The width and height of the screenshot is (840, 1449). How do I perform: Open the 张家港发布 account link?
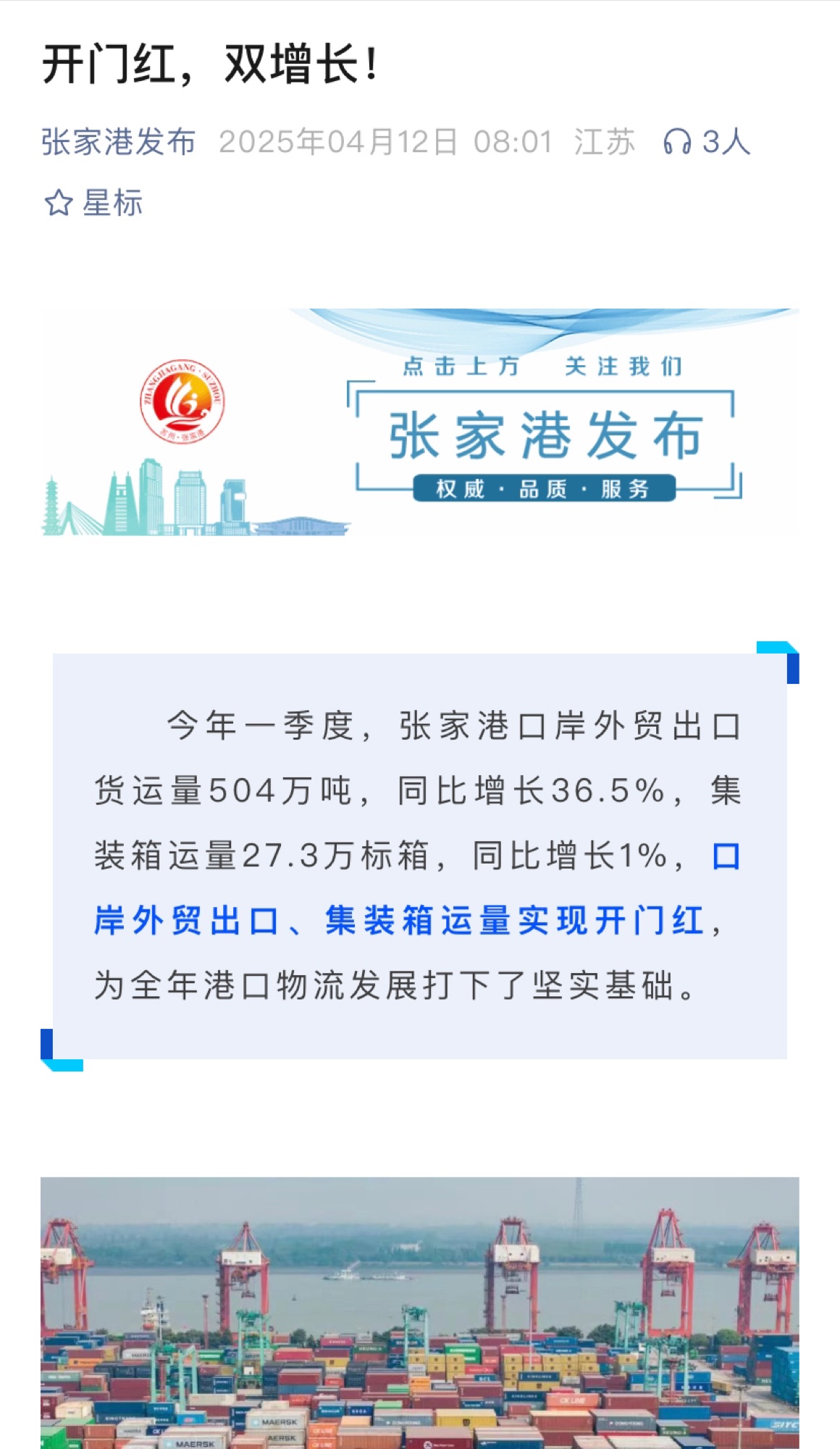coord(118,142)
